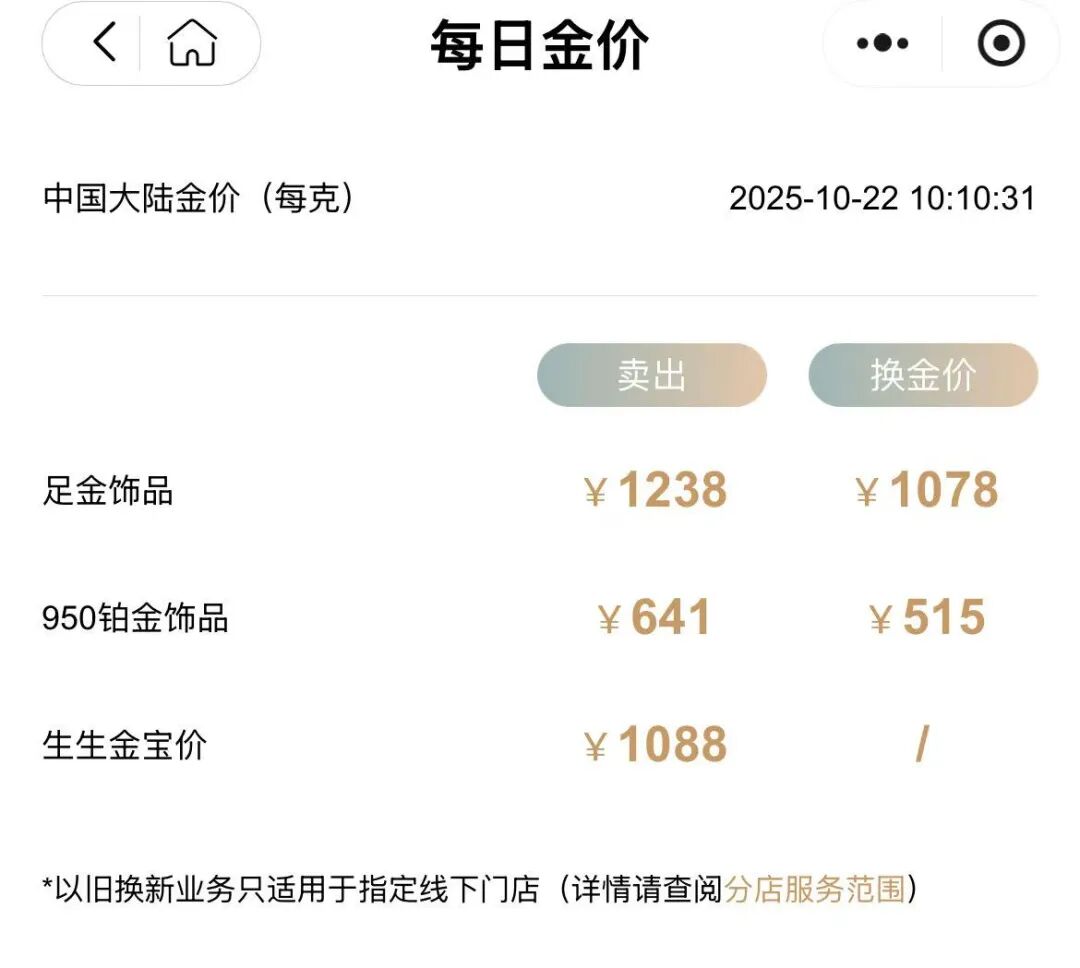Go back to the previous page
This screenshot has width=1080, height=968.
(x=104, y=43)
